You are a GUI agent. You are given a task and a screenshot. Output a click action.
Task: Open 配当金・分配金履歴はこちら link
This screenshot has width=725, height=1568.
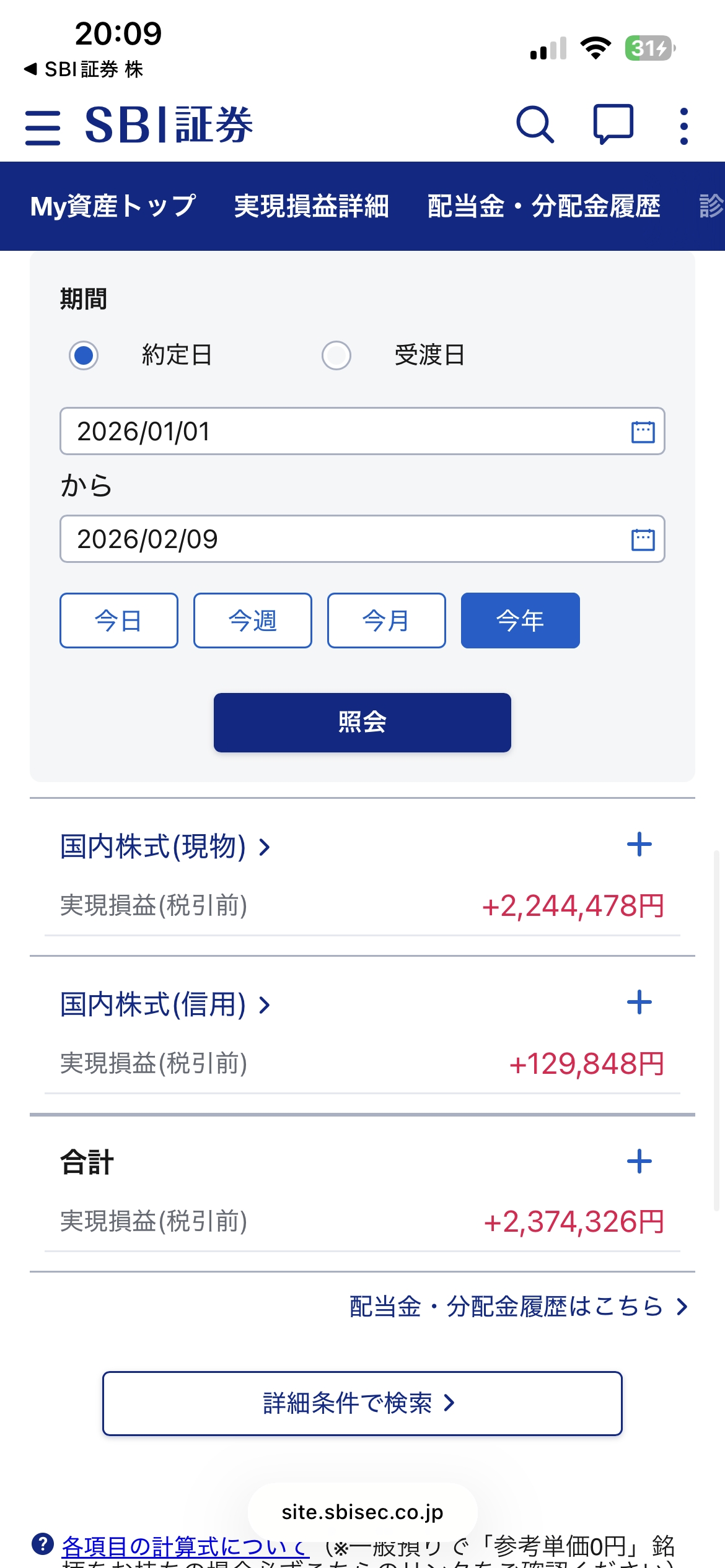click(x=518, y=1307)
